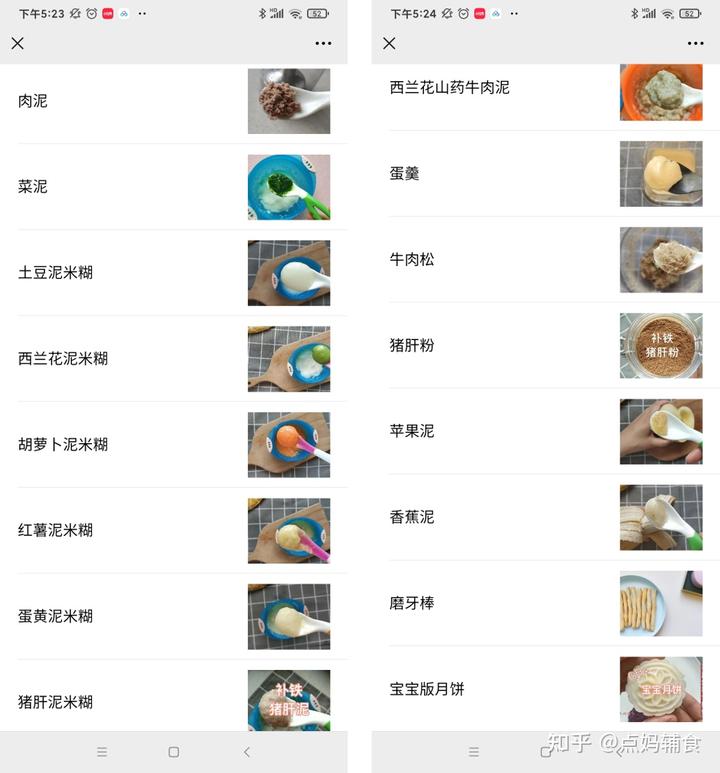Viewport: 720px width, 773px height.
Task: Tap the X to close the left article view
Action: click(17, 43)
